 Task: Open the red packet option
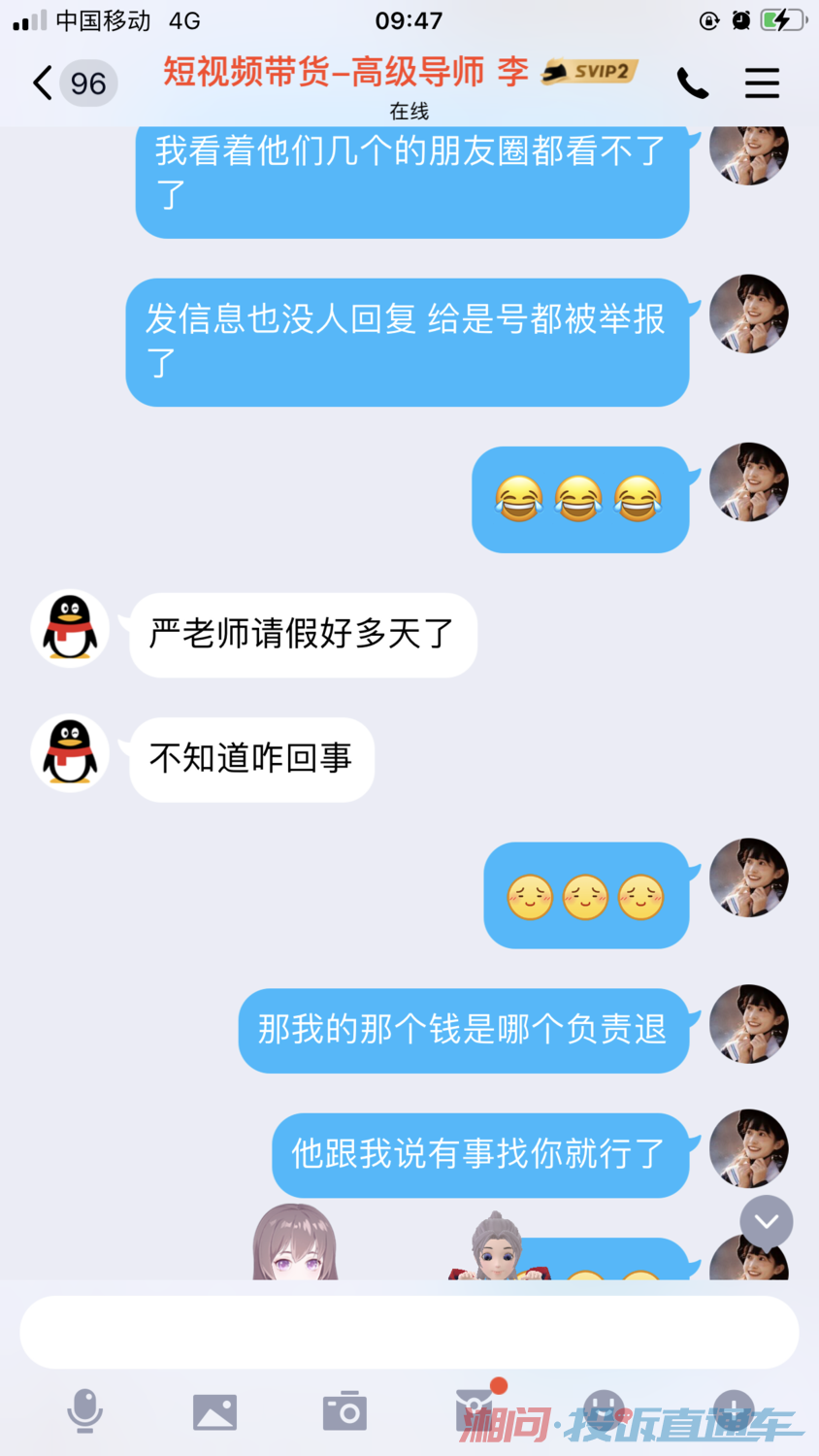point(475,1410)
